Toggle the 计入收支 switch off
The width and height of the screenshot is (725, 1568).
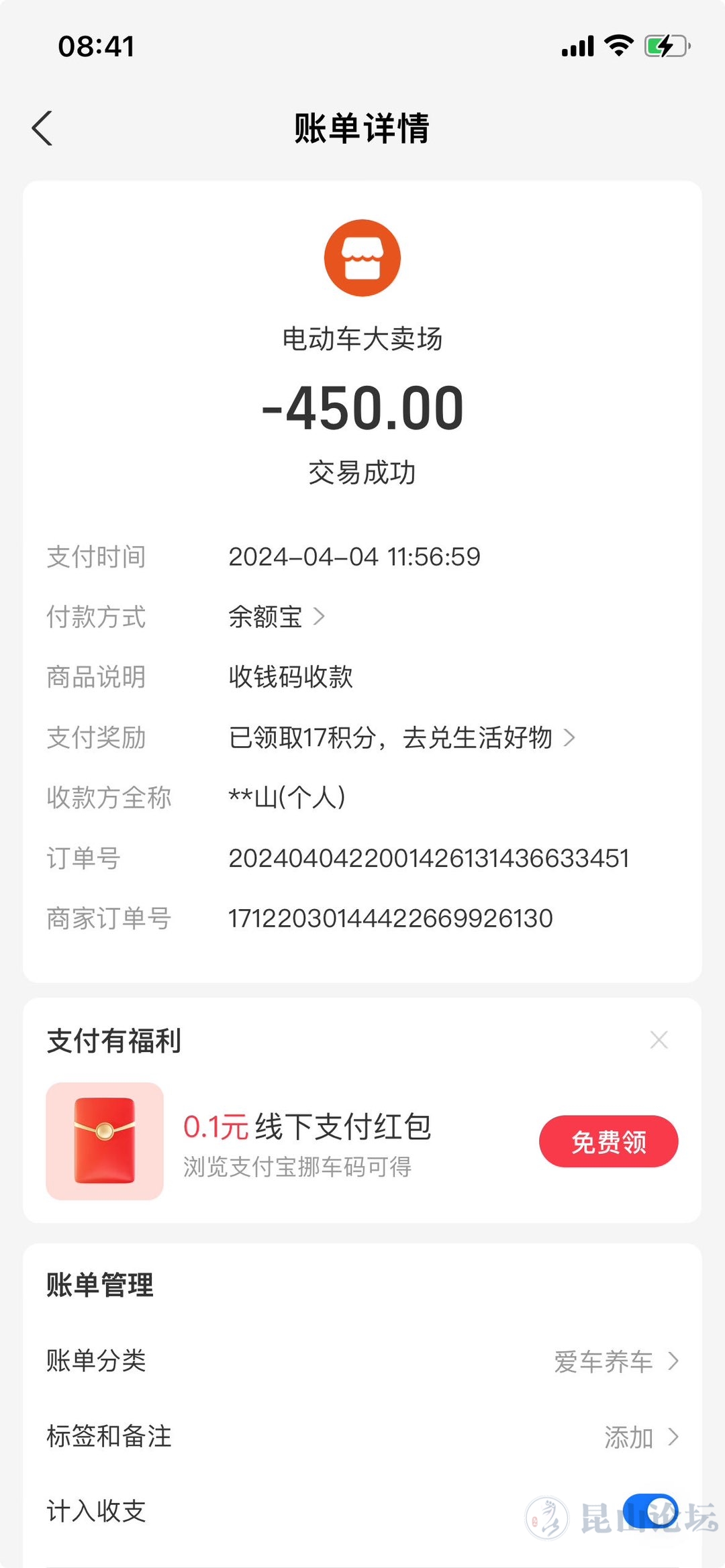click(x=650, y=1511)
